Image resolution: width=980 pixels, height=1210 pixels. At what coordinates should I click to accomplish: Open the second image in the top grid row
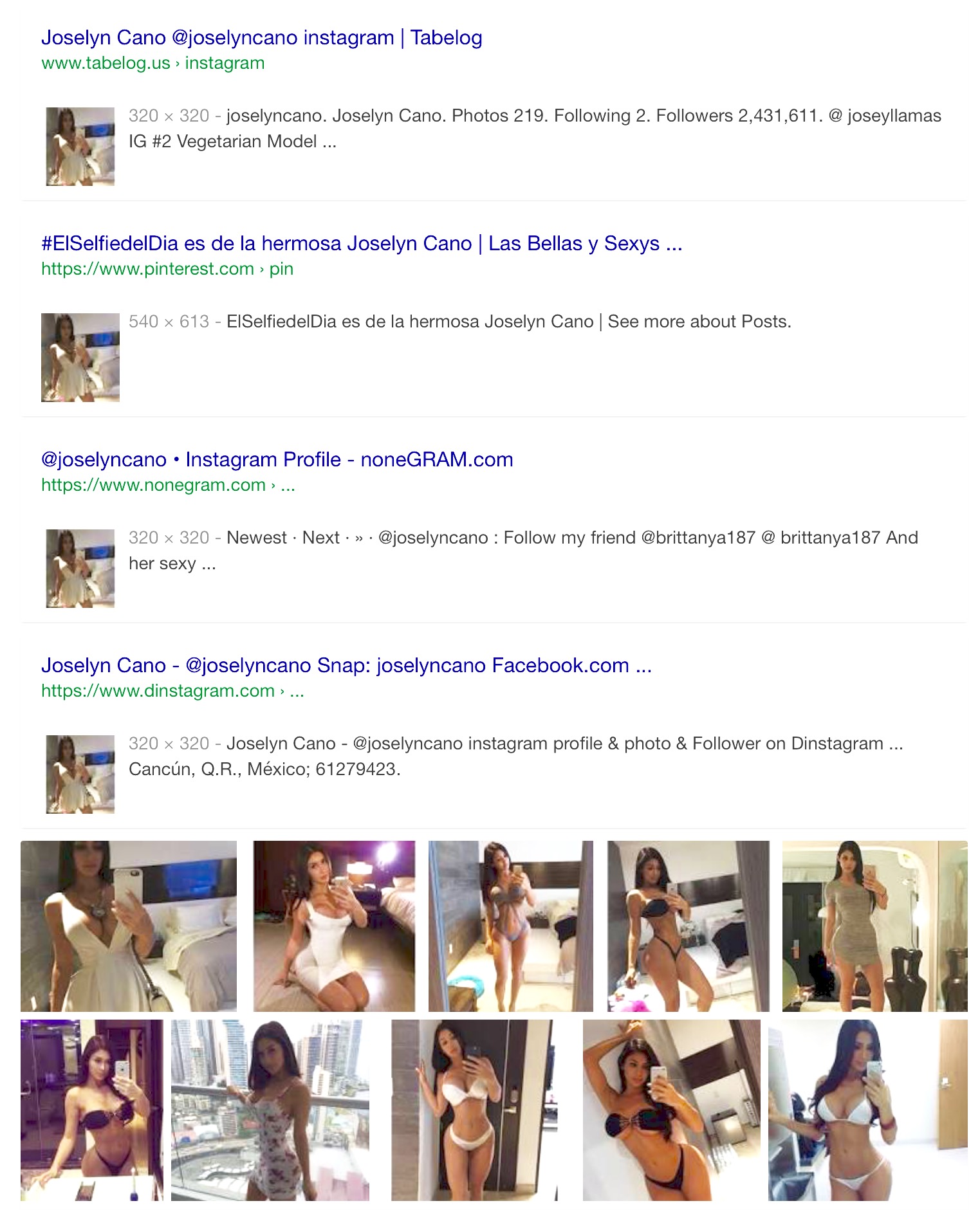tap(334, 926)
